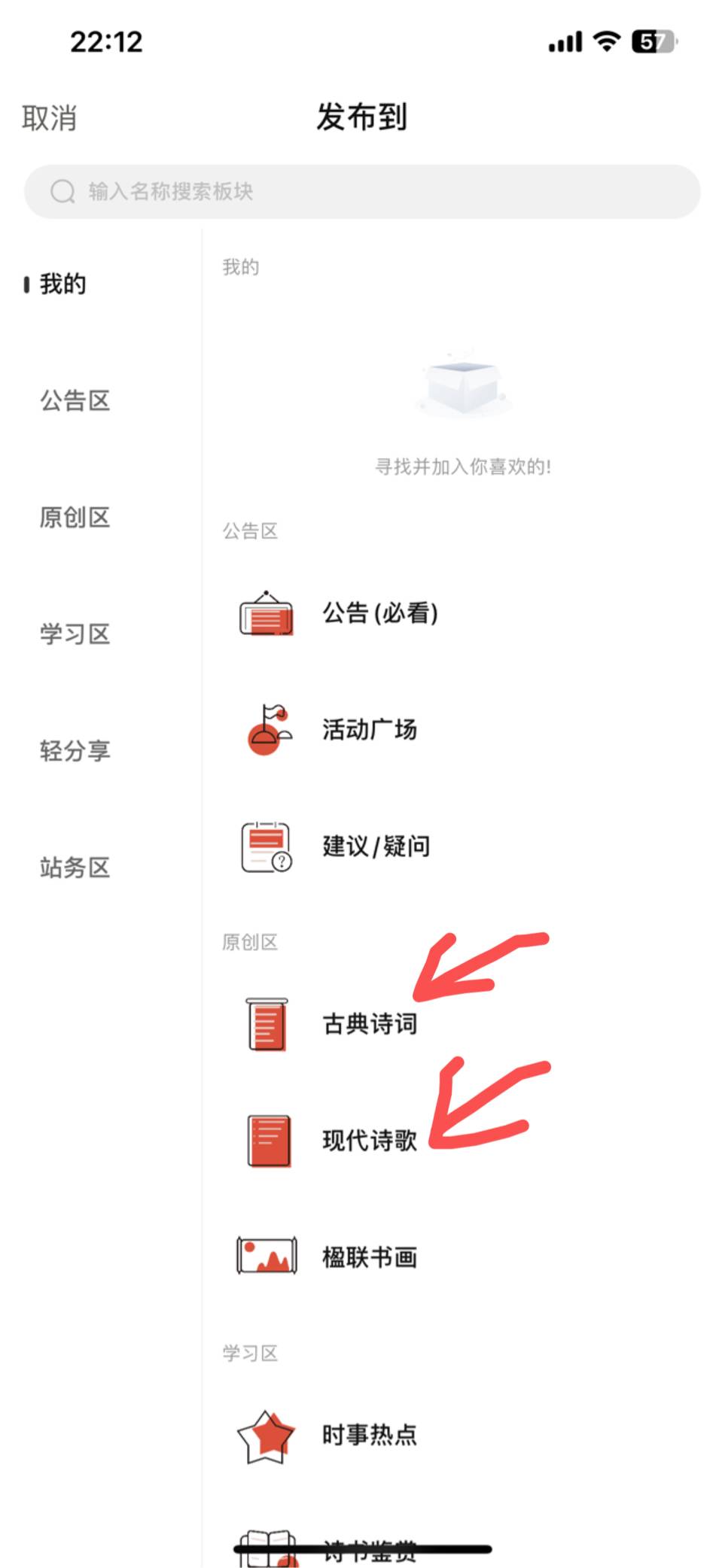
Task: Tap 取消 to cancel publishing
Action: point(49,118)
